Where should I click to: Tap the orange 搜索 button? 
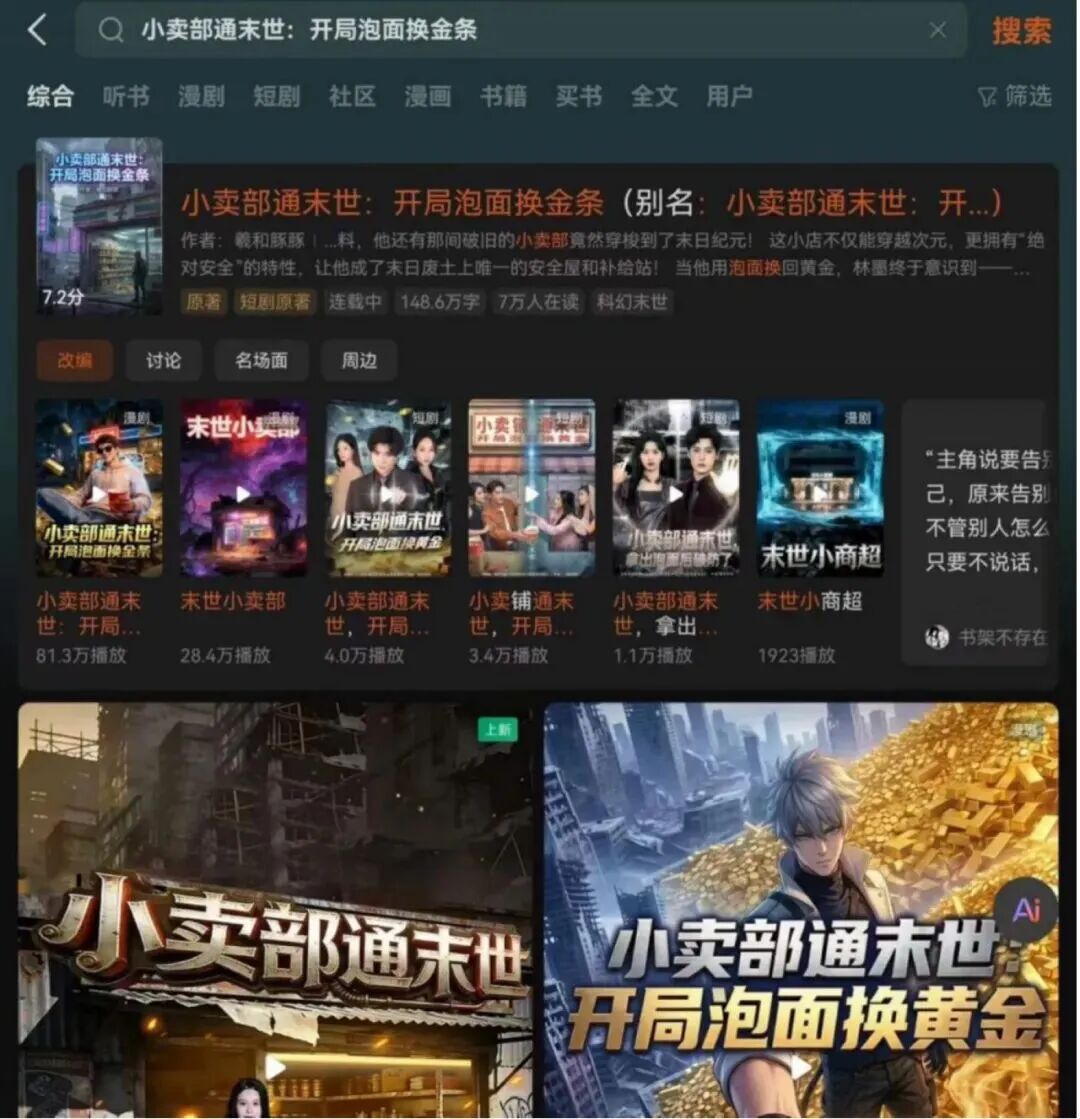click(1021, 31)
